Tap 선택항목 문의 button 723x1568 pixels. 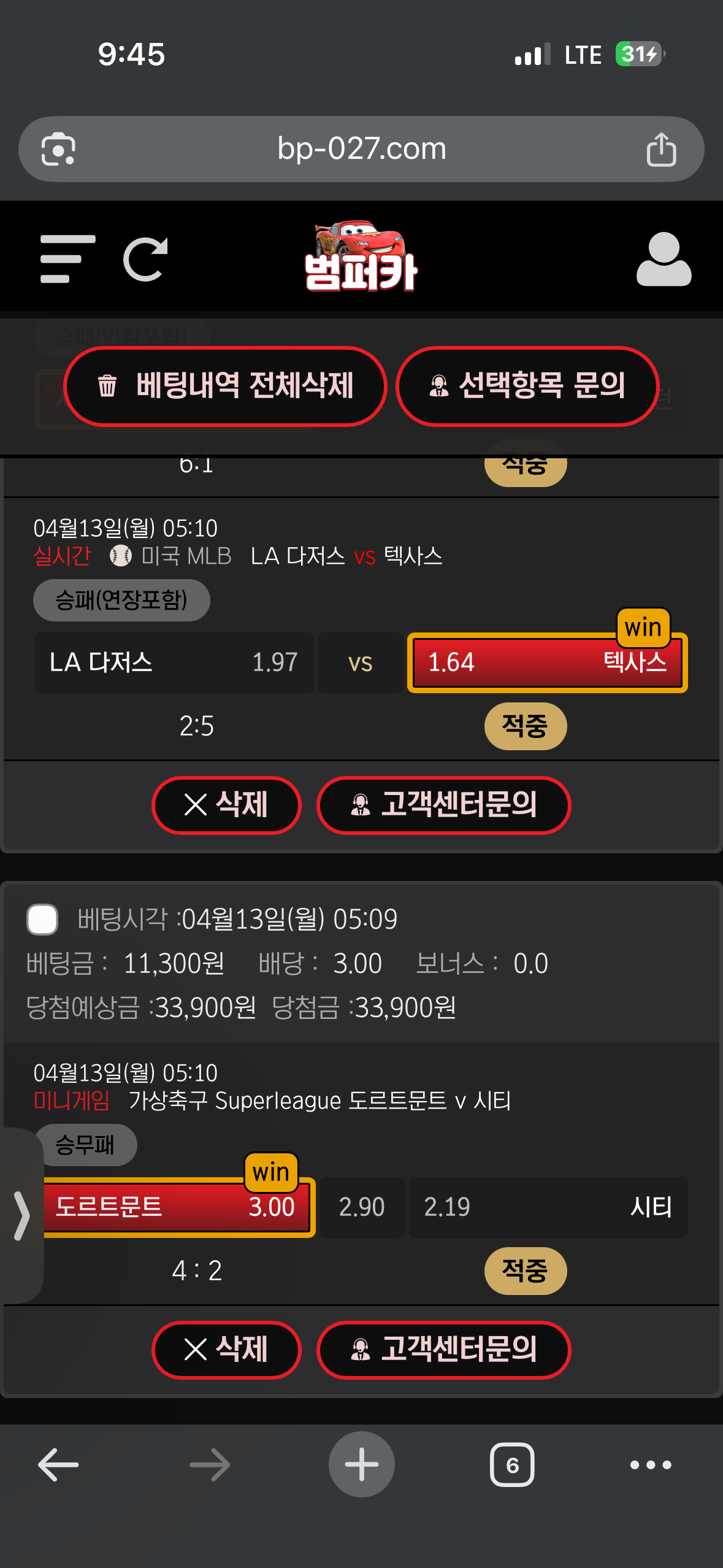click(x=527, y=386)
